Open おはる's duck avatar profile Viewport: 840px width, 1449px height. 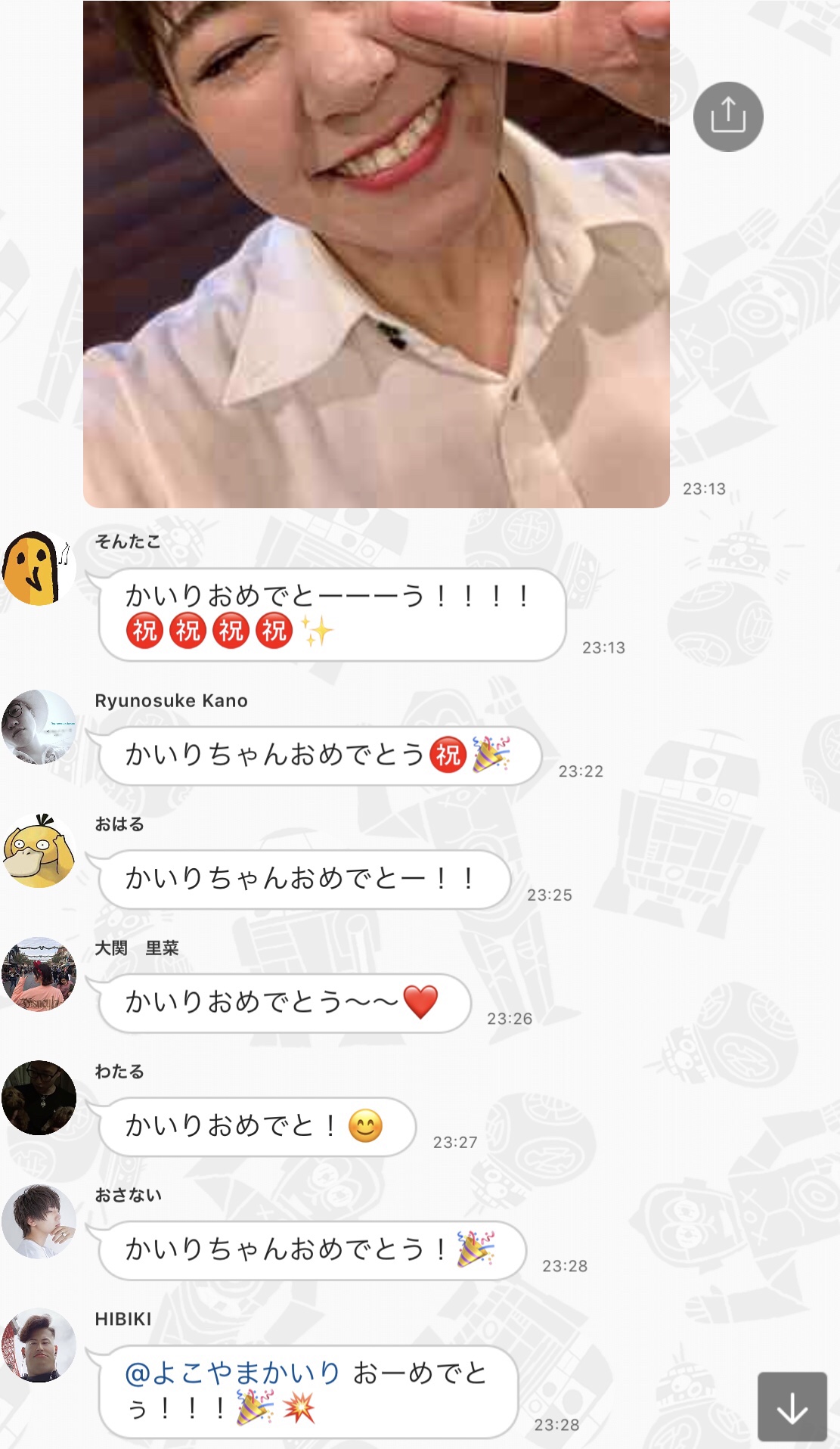(x=39, y=851)
